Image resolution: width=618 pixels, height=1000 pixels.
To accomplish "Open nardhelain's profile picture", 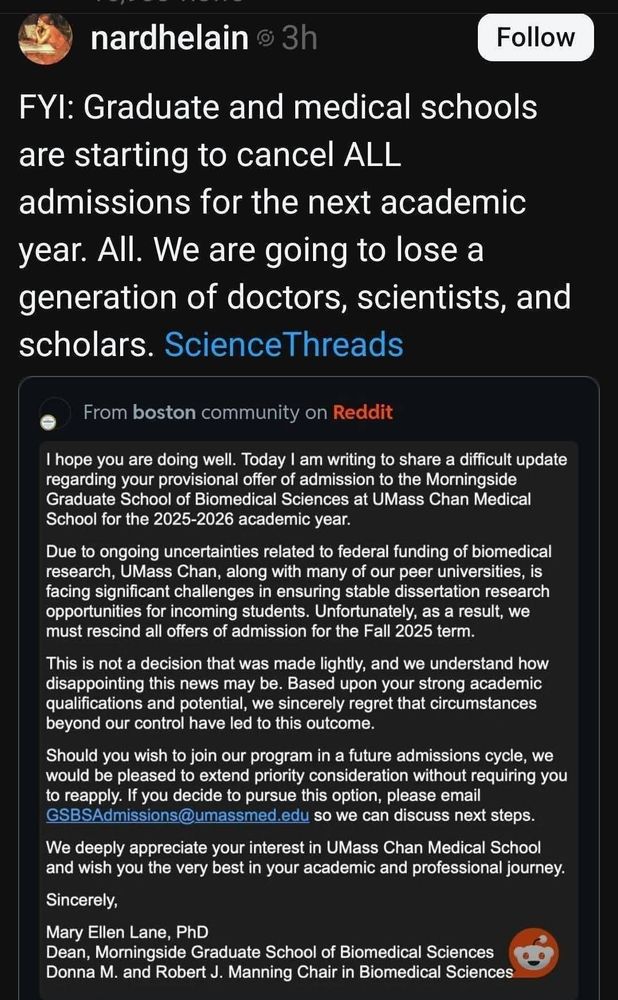I will [x=44, y=38].
